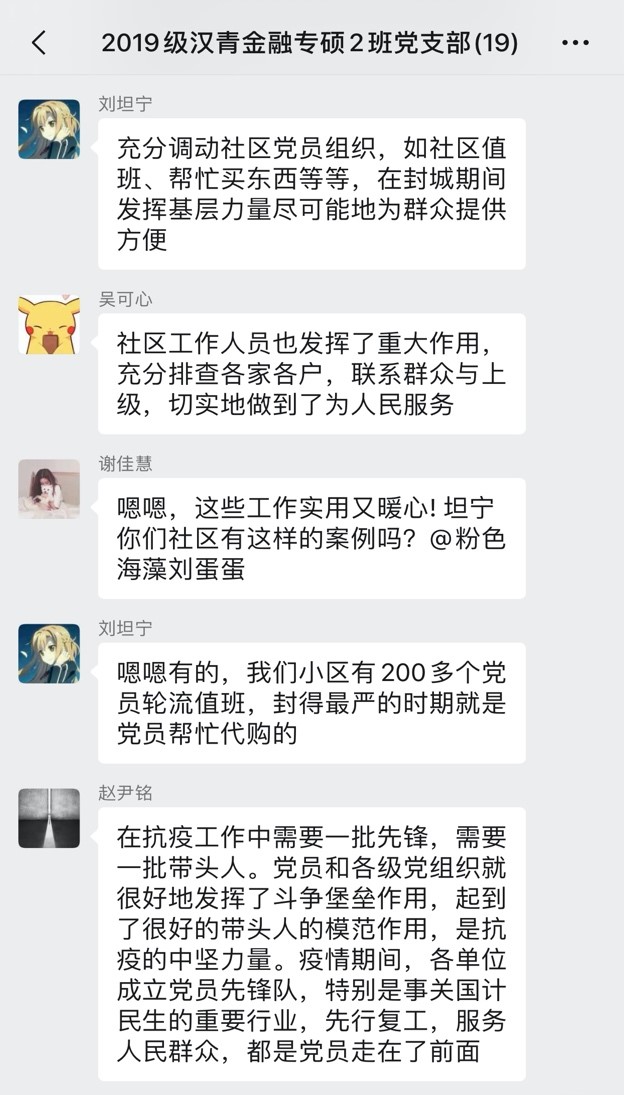Image resolution: width=624 pixels, height=1095 pixels.
Task: Go back from the group chat
Action: click(39, 43)
